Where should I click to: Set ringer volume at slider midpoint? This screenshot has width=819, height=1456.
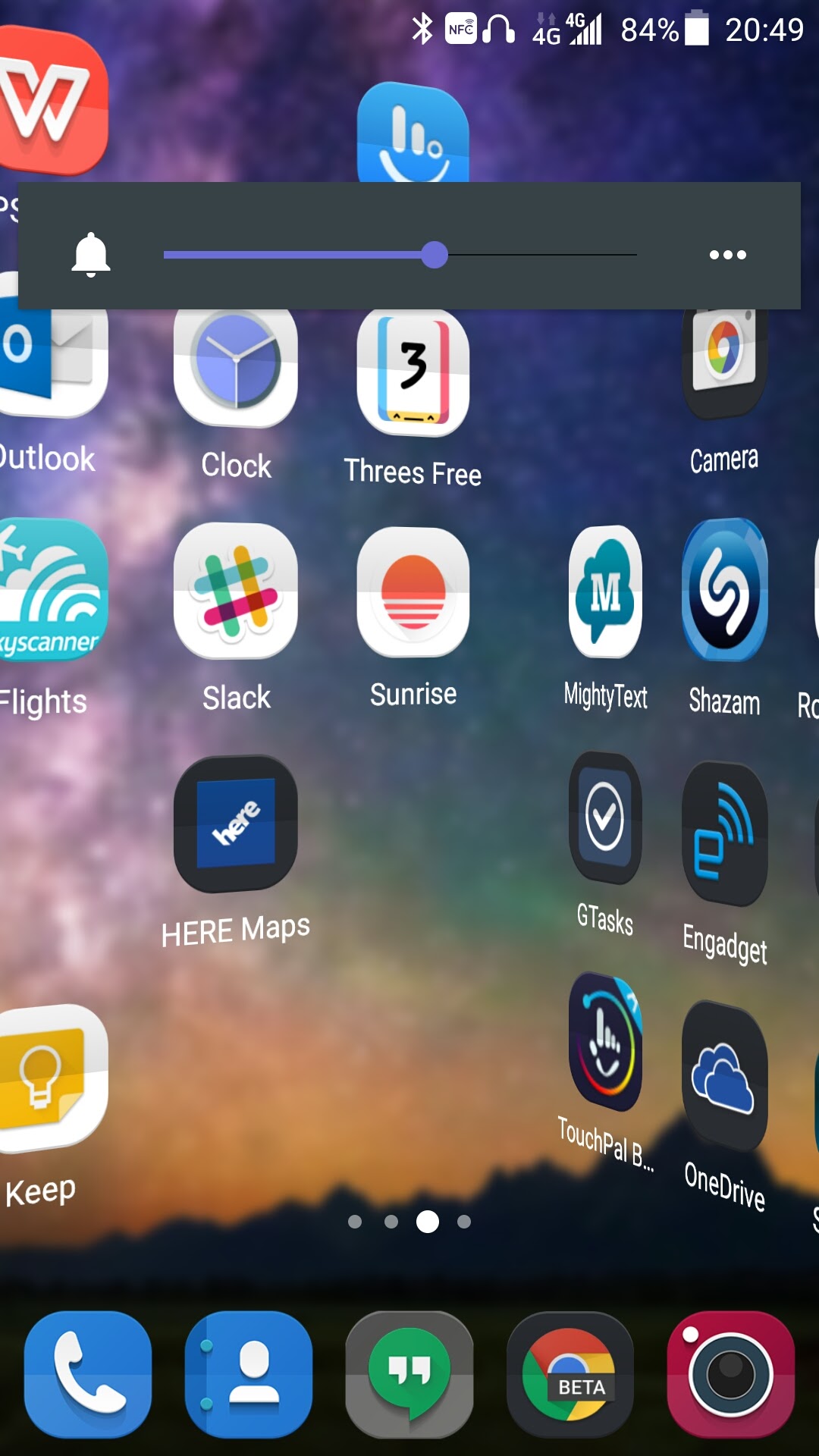coord(400,255)
